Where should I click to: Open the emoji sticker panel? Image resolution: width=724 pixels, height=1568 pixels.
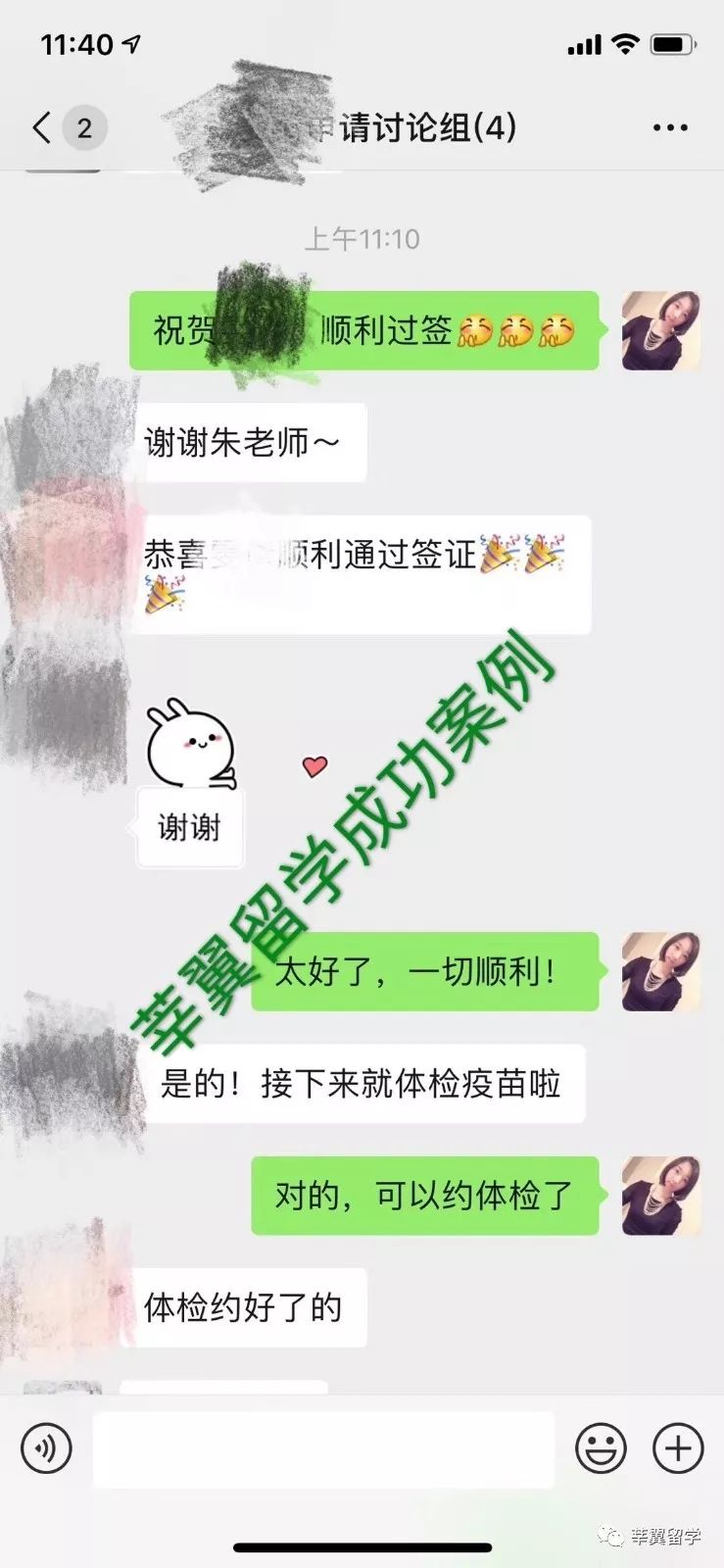click(x=601, y=1449)
